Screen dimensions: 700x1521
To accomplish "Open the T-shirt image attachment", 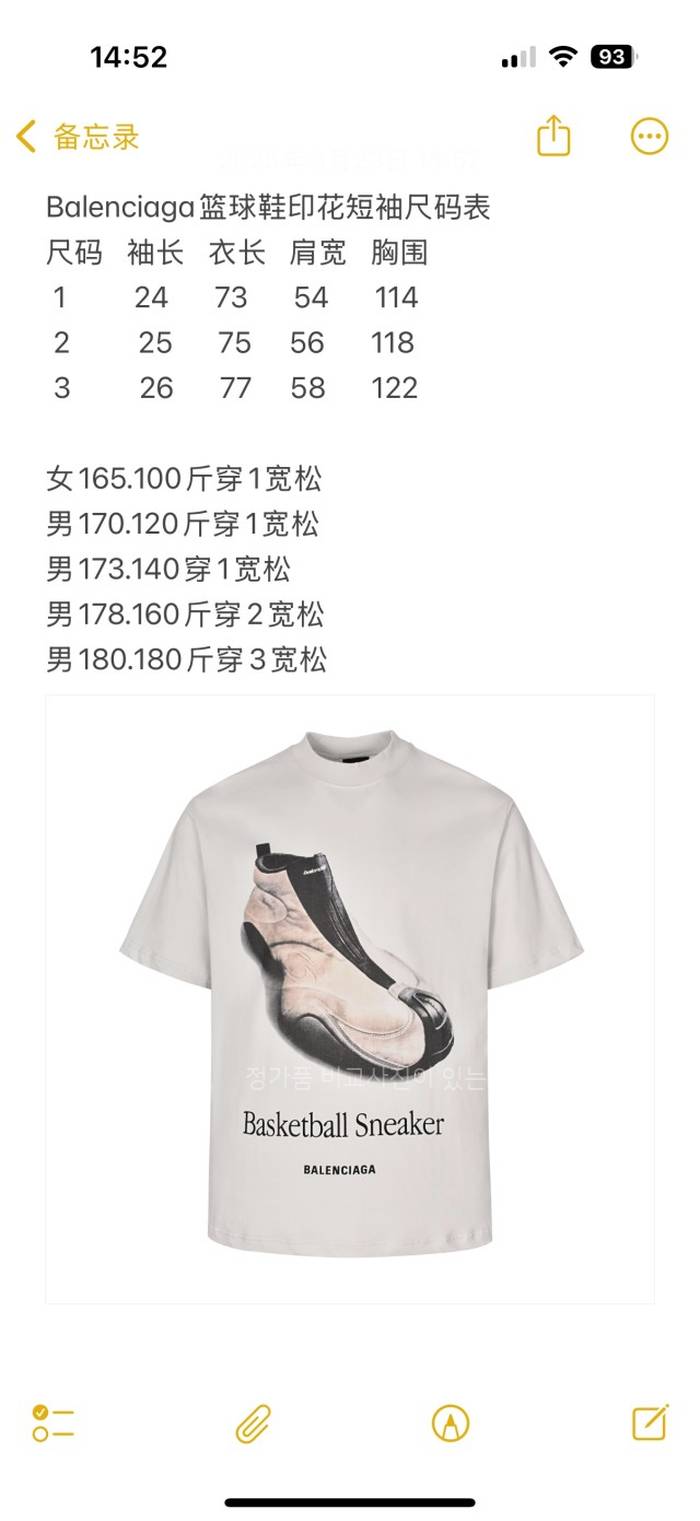I will coord(350,1000).
